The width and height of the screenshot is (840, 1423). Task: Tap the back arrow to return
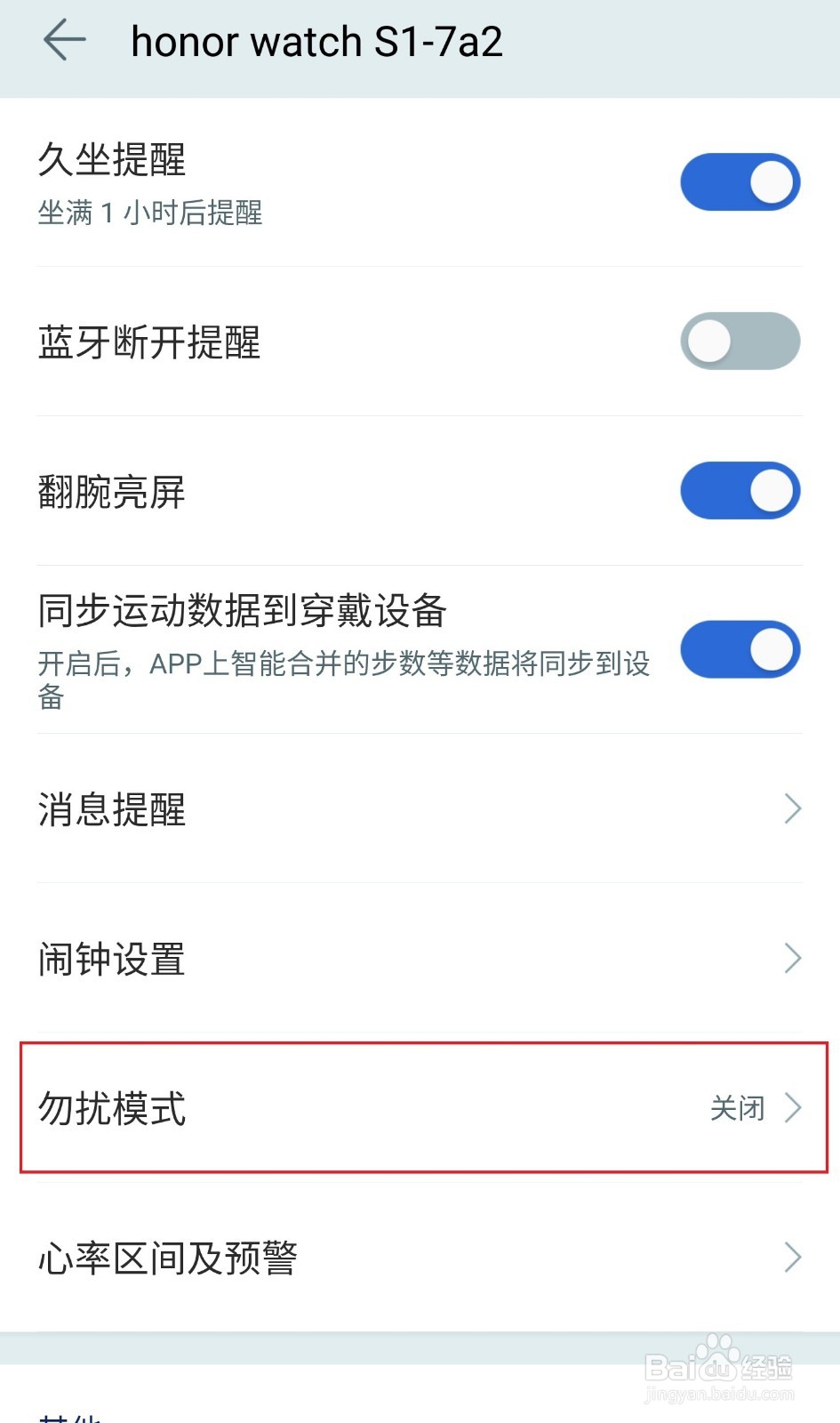coord(63,40)
